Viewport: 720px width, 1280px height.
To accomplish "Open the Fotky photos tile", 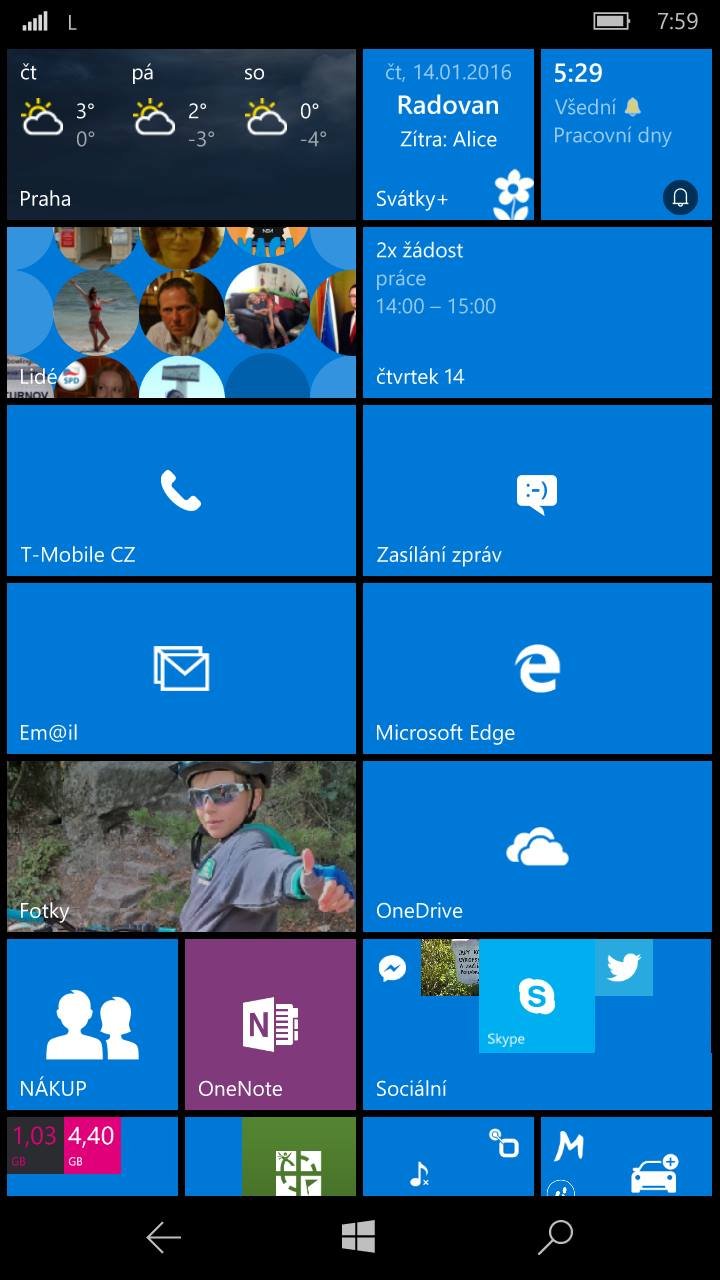I will [181, 846].
